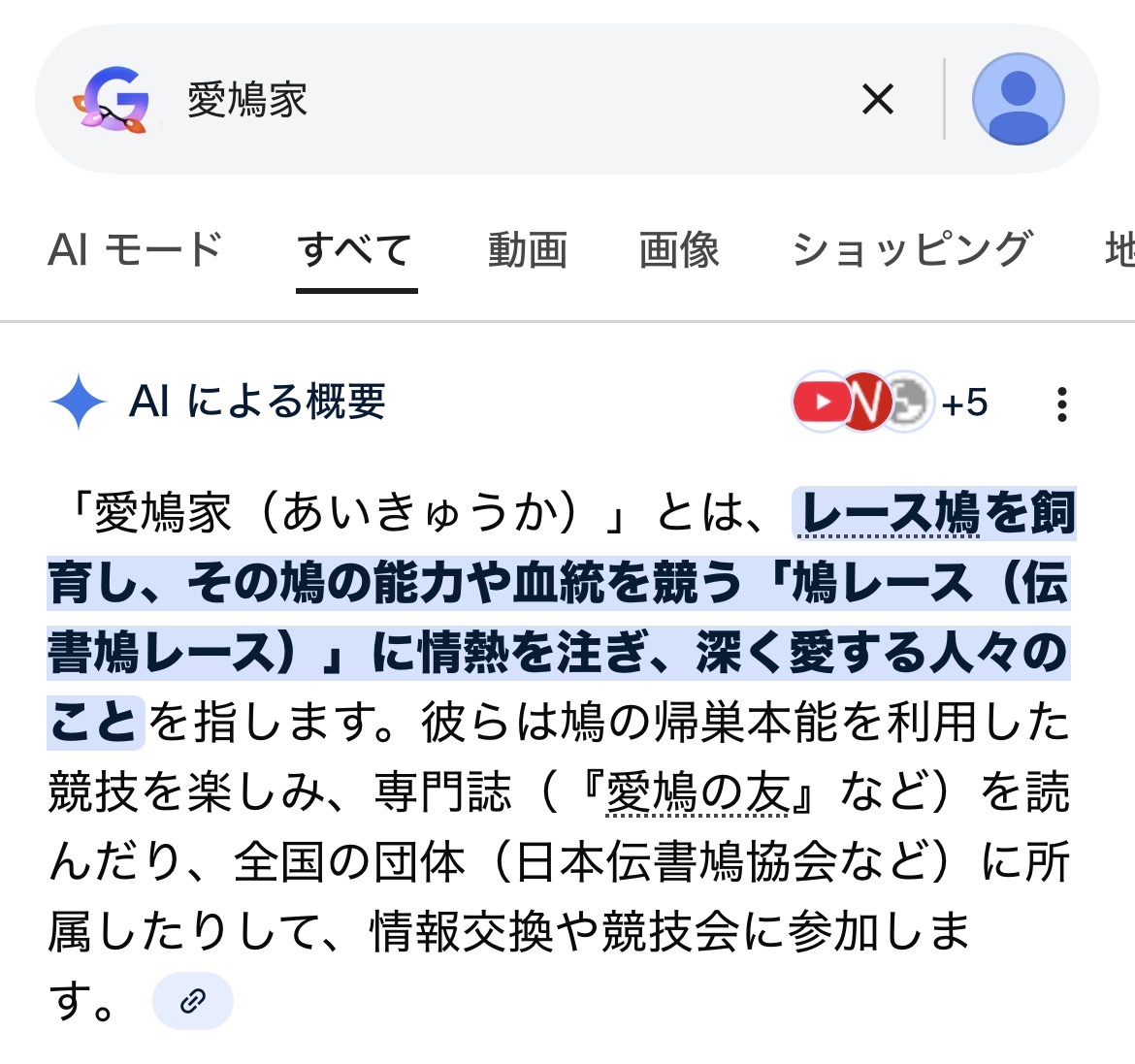Viewport: 1135px width, 1064px height.
Task: Select the すべて tab
Action: pos(355,249)
